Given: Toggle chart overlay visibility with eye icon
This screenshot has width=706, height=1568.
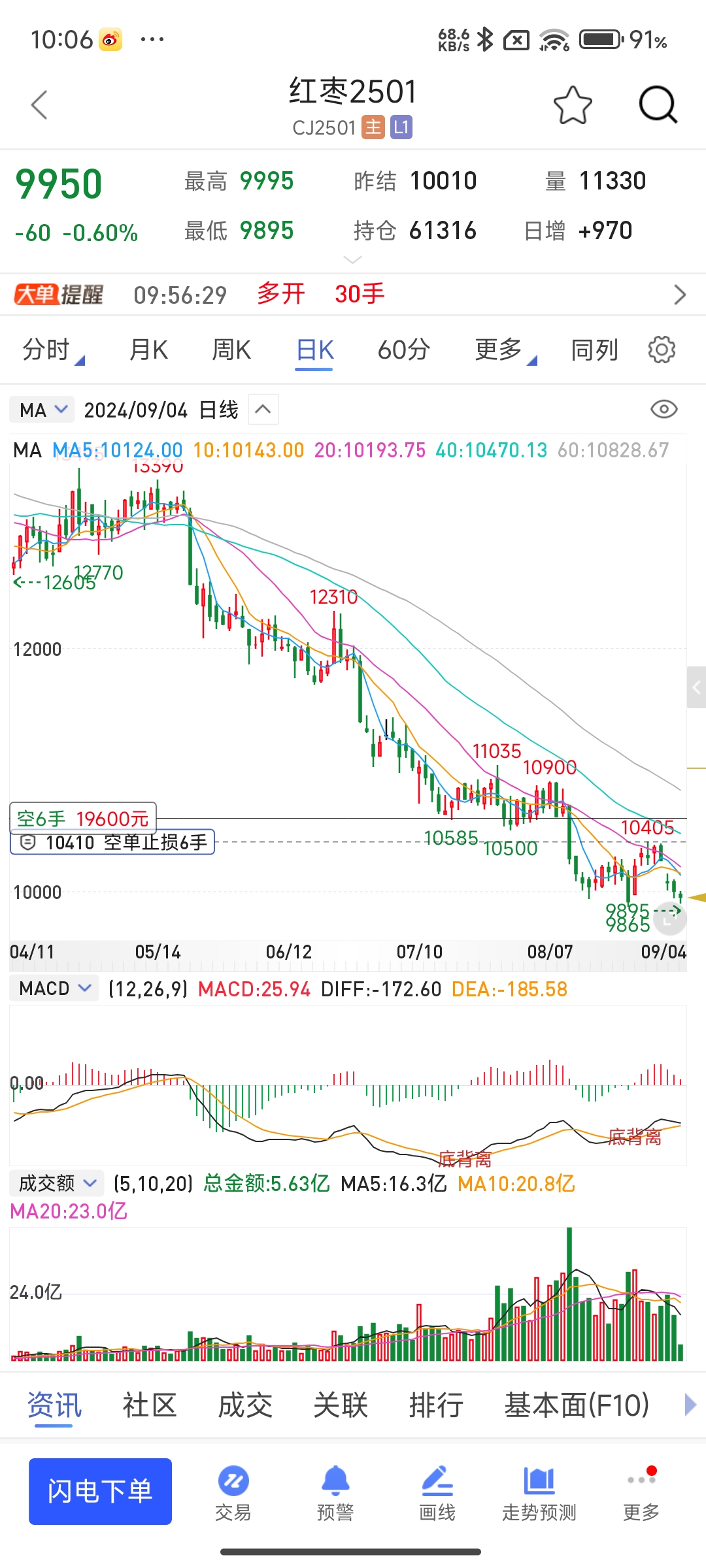Looking at the screenshot, I should (664, 410).
